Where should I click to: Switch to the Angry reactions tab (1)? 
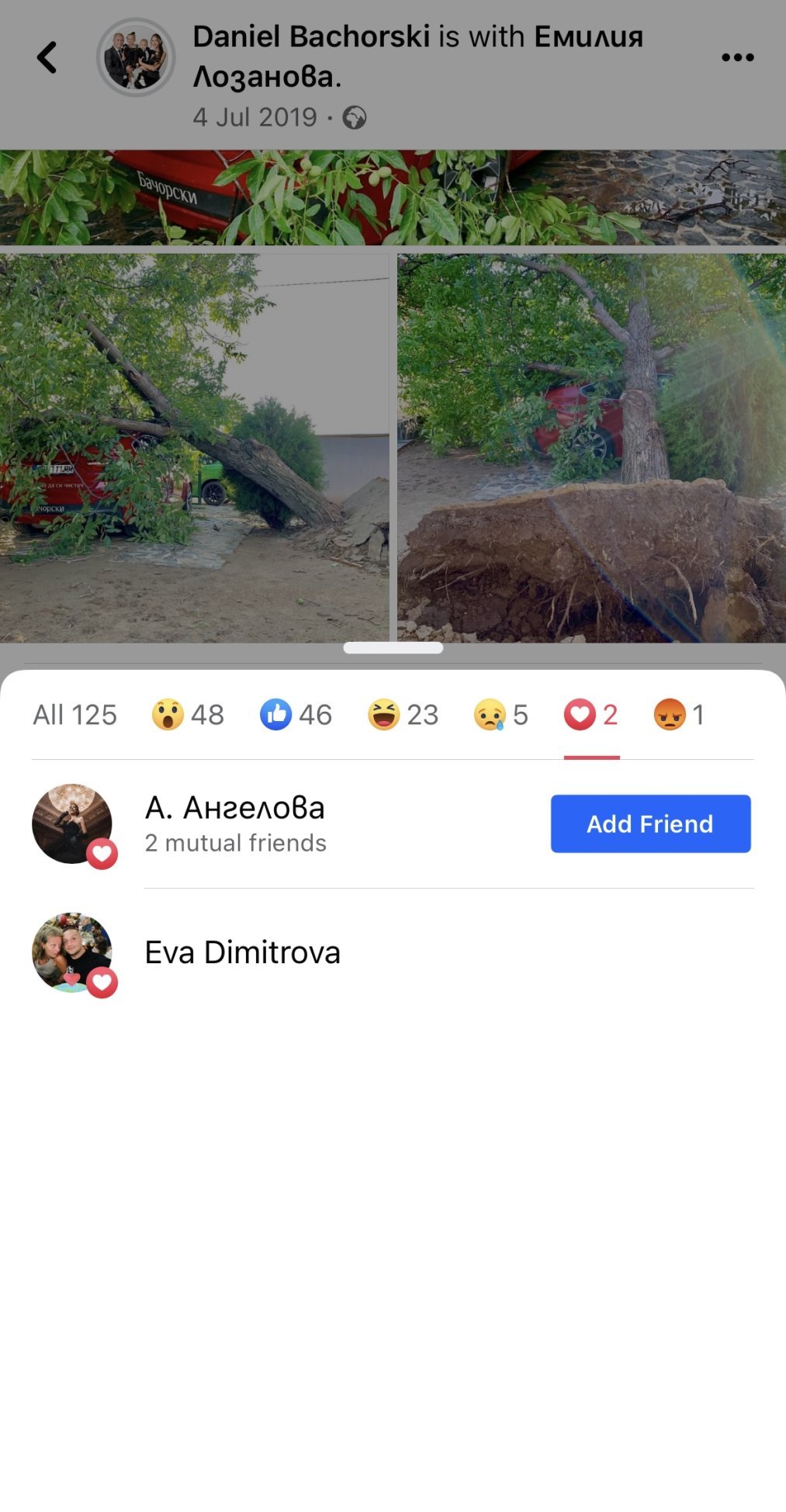[x=680, y=715]
